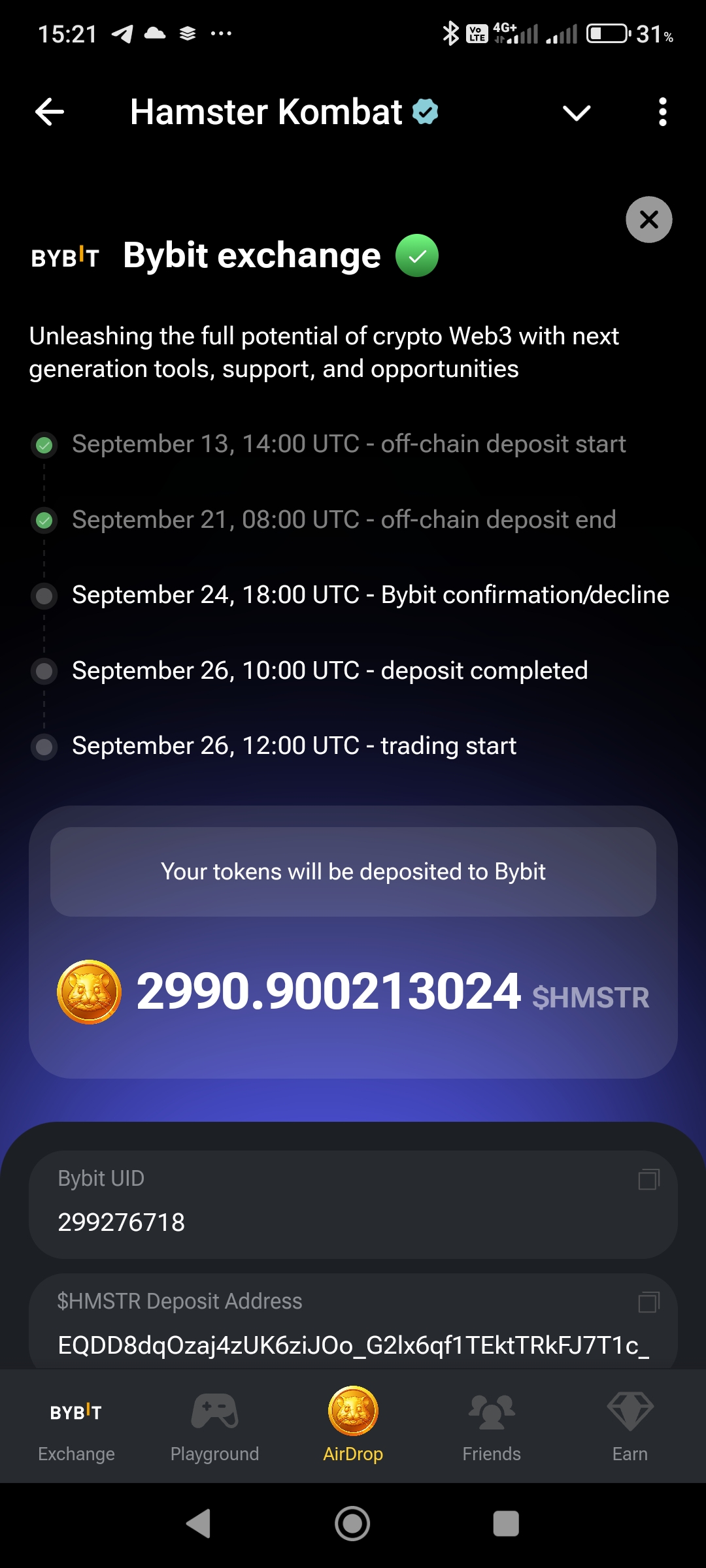Screen dimensions: 706x1568
Task: Open the three-dot overflow menu
Action: click(662, 112)
